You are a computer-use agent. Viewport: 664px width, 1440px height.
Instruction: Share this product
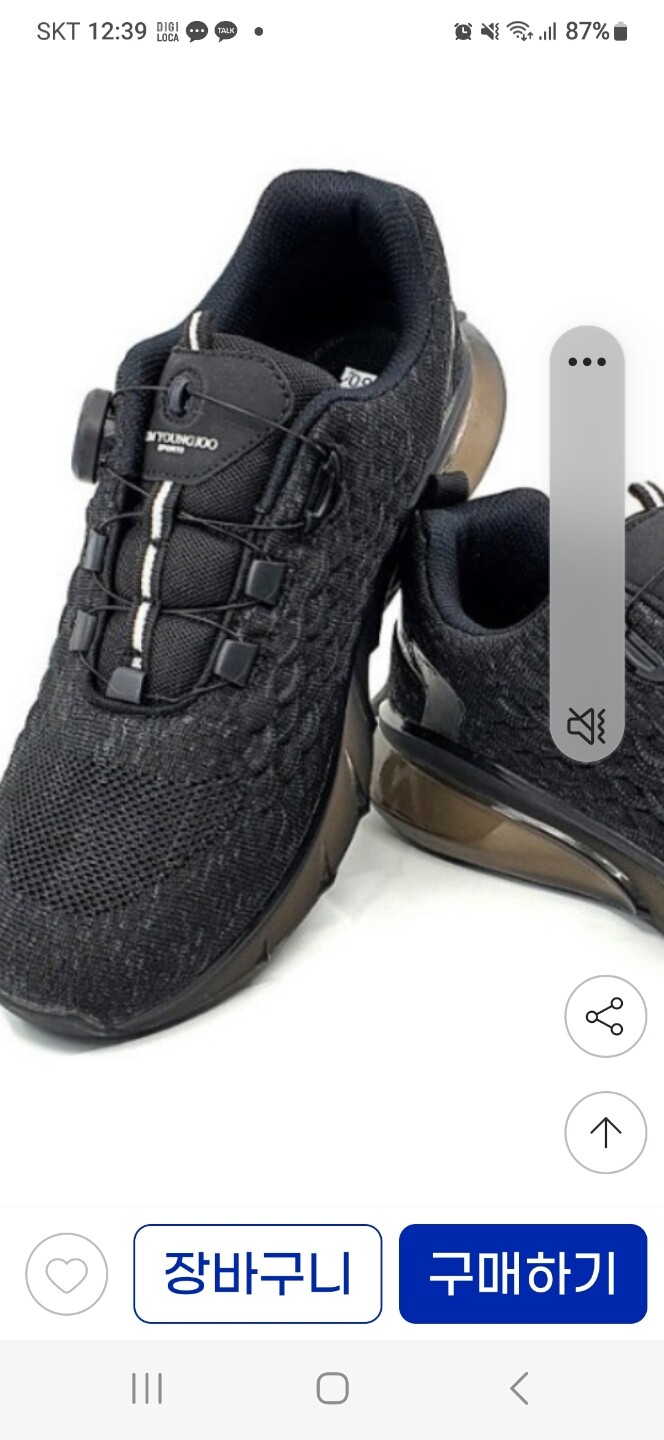click(605, 1016)
